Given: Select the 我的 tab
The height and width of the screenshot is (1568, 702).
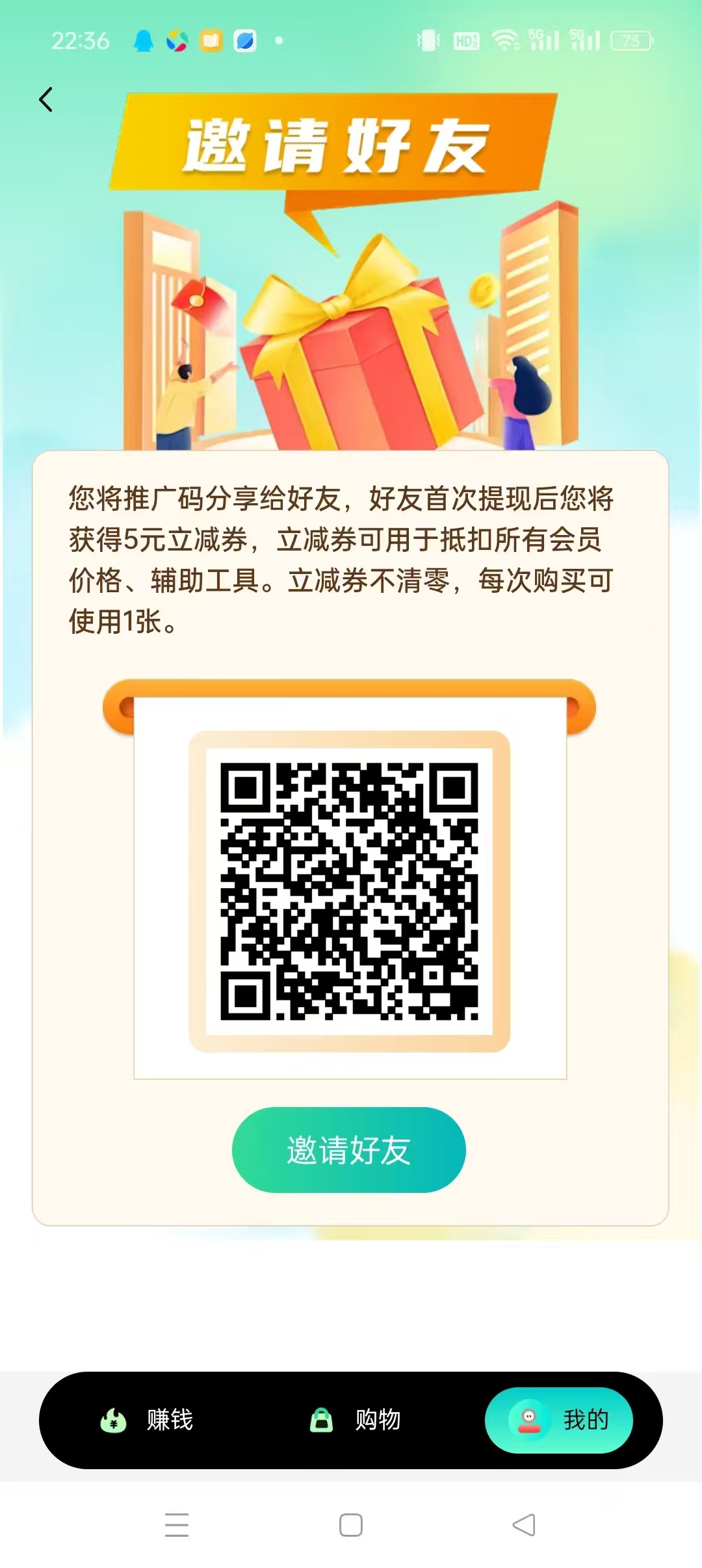Looking at the screenshot, I should click(559, 1420).
